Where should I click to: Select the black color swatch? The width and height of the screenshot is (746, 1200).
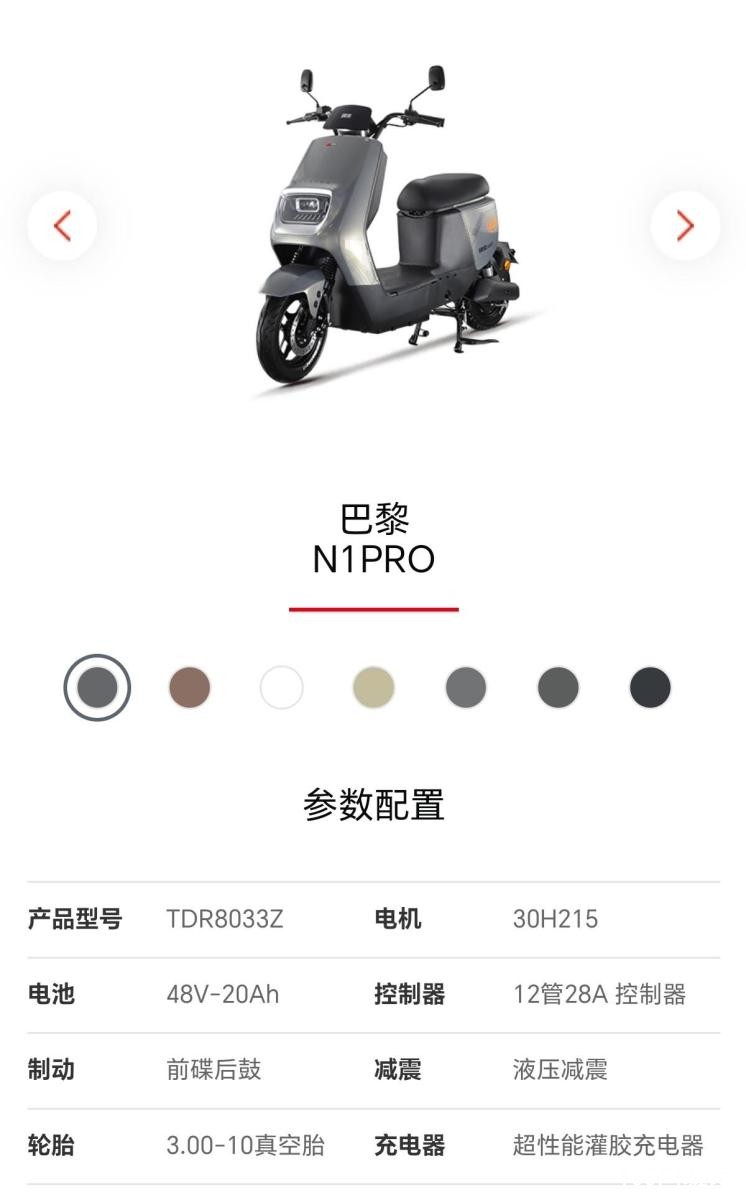tap(650, 688)
